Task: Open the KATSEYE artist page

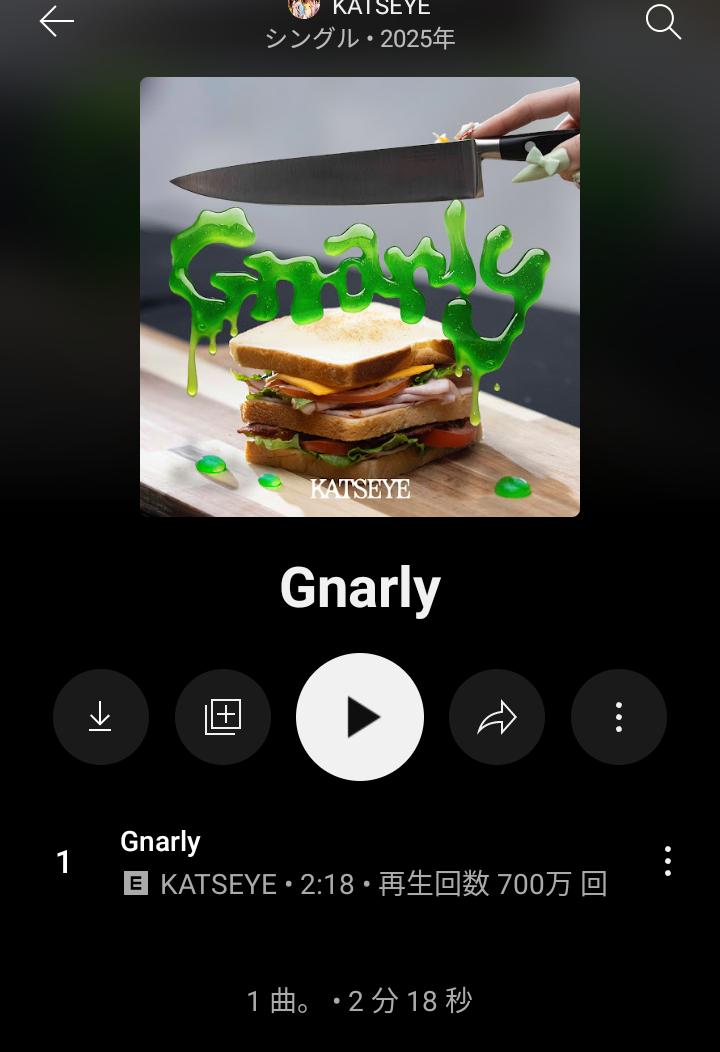Action: (x=380, y=8)
